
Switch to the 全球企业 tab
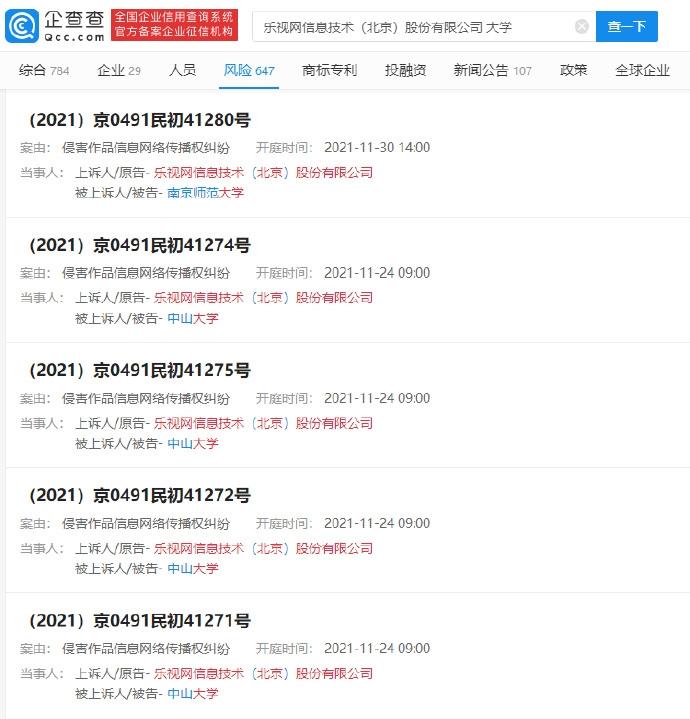click(642, 70)
